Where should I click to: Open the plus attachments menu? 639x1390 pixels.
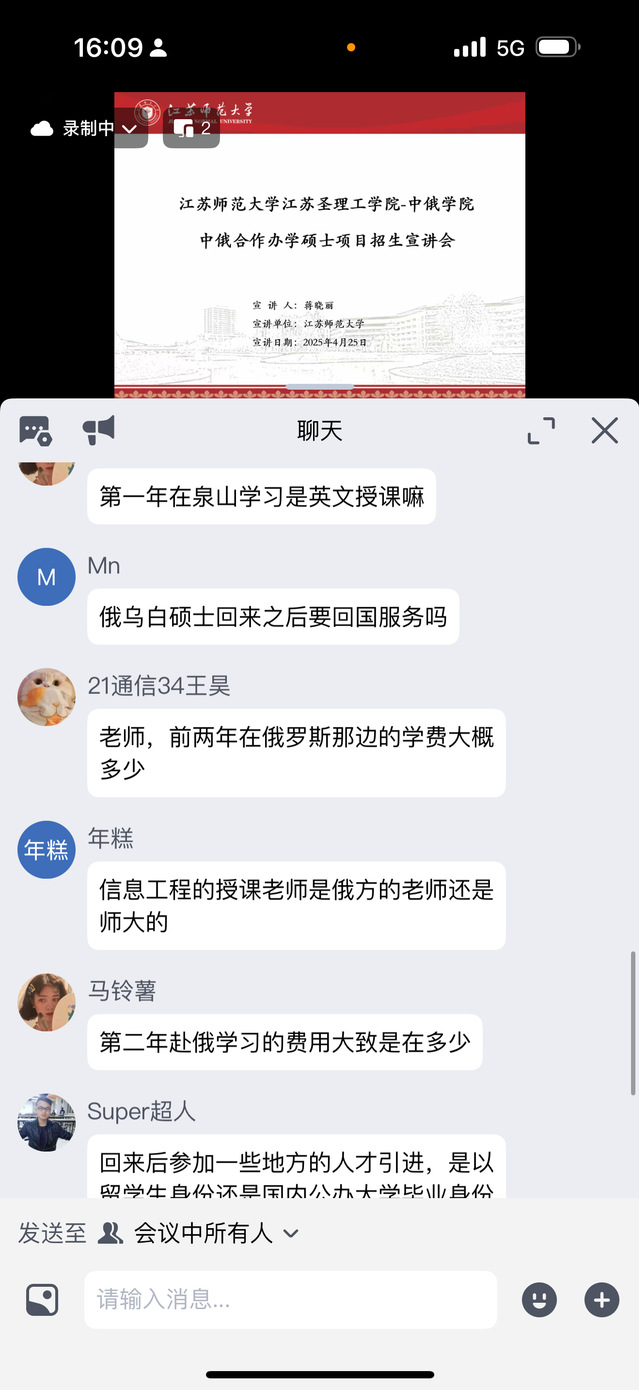[601, 1299]
